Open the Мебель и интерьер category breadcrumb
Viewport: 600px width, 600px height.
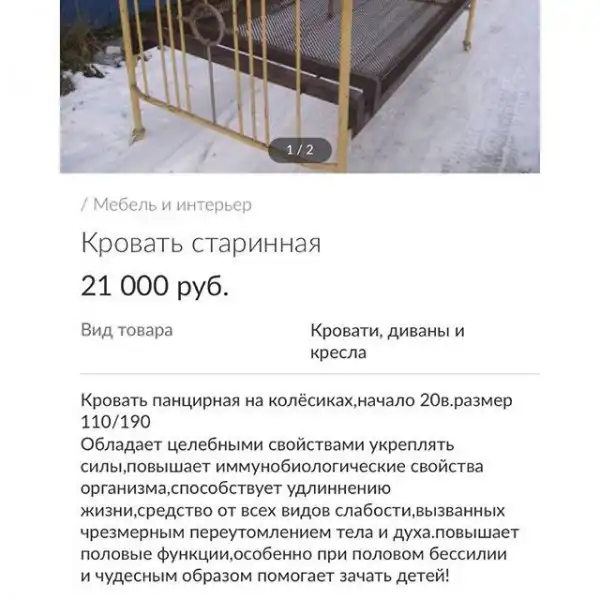tap(171, 205)
